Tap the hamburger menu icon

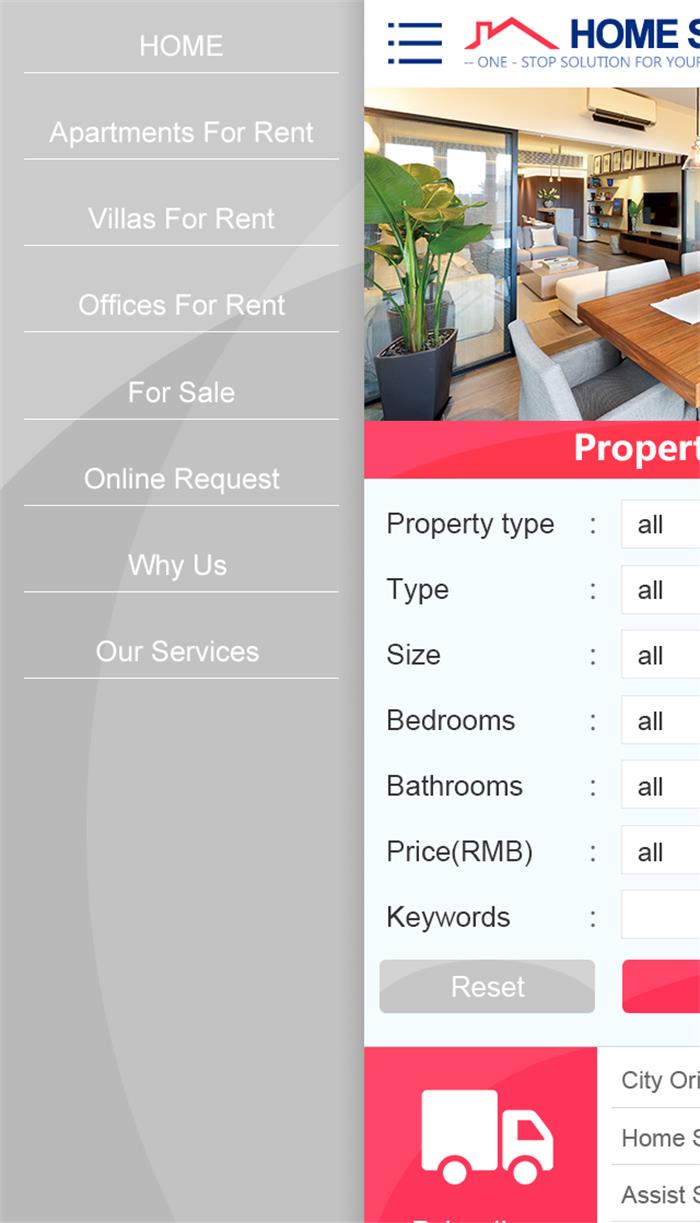pyautogui.click(x=415, y=43)
